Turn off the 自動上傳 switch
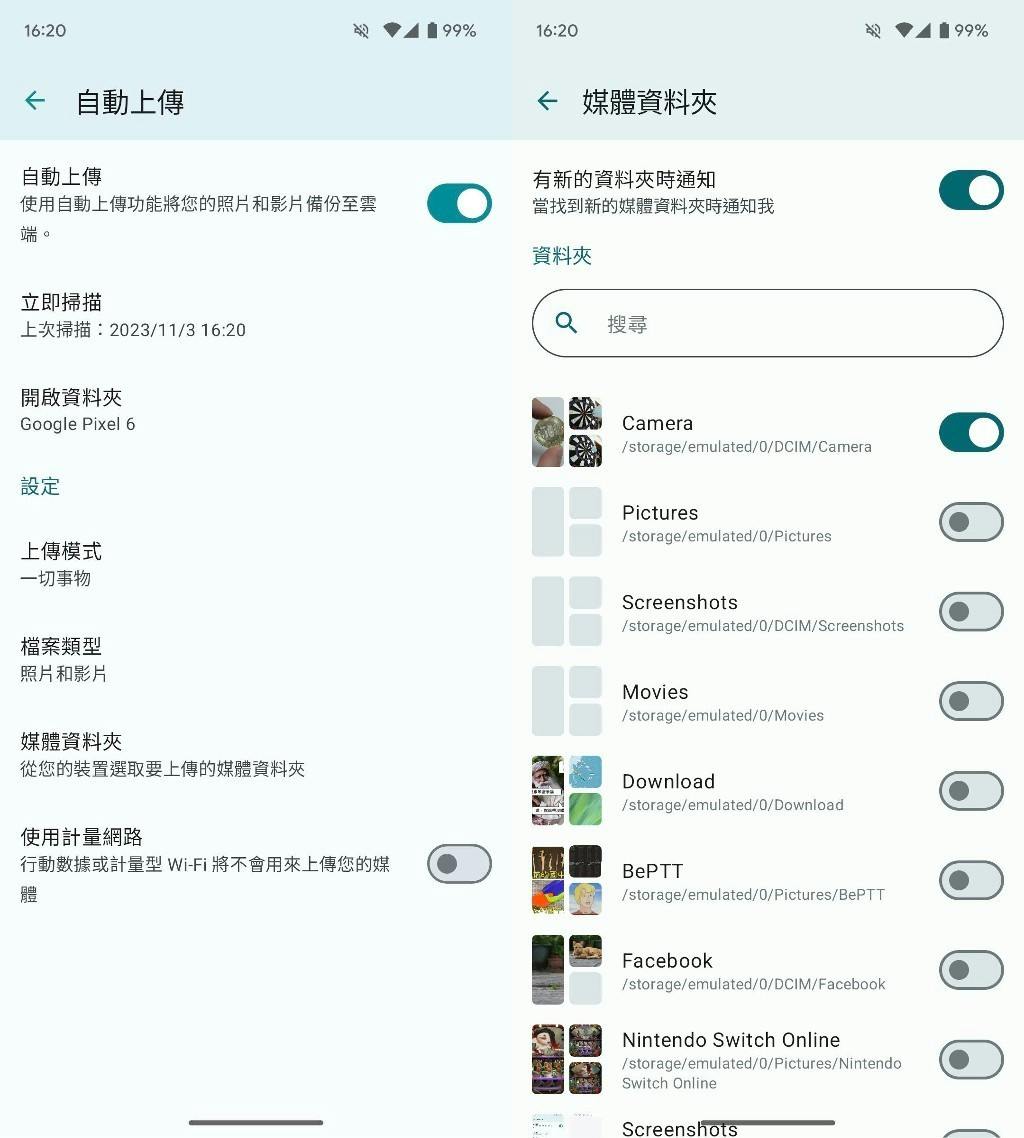Viewport: 1024px width, 1138px height. pos(459,204)
